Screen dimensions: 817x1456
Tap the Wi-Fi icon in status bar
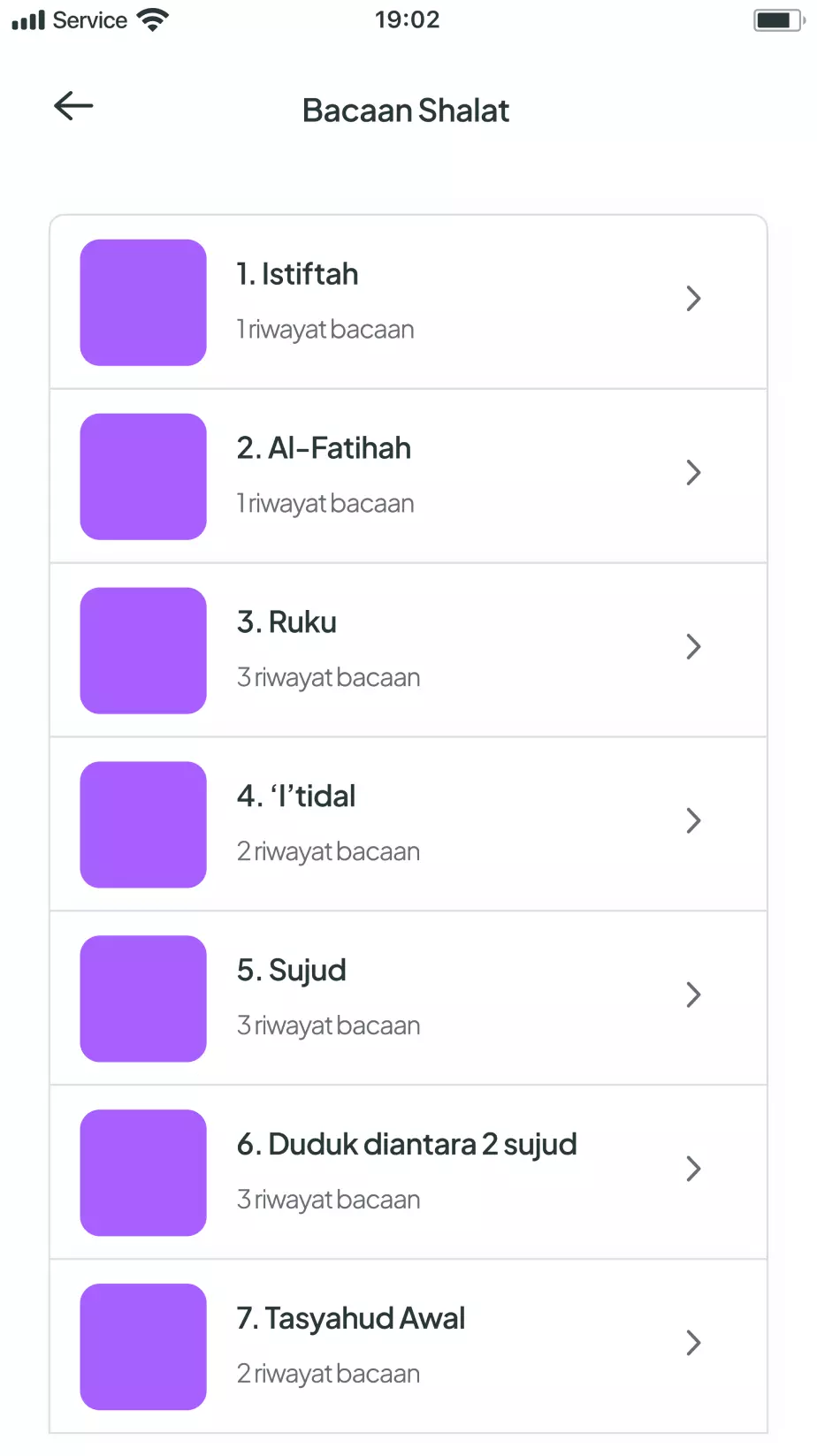(x=153, y=19)
